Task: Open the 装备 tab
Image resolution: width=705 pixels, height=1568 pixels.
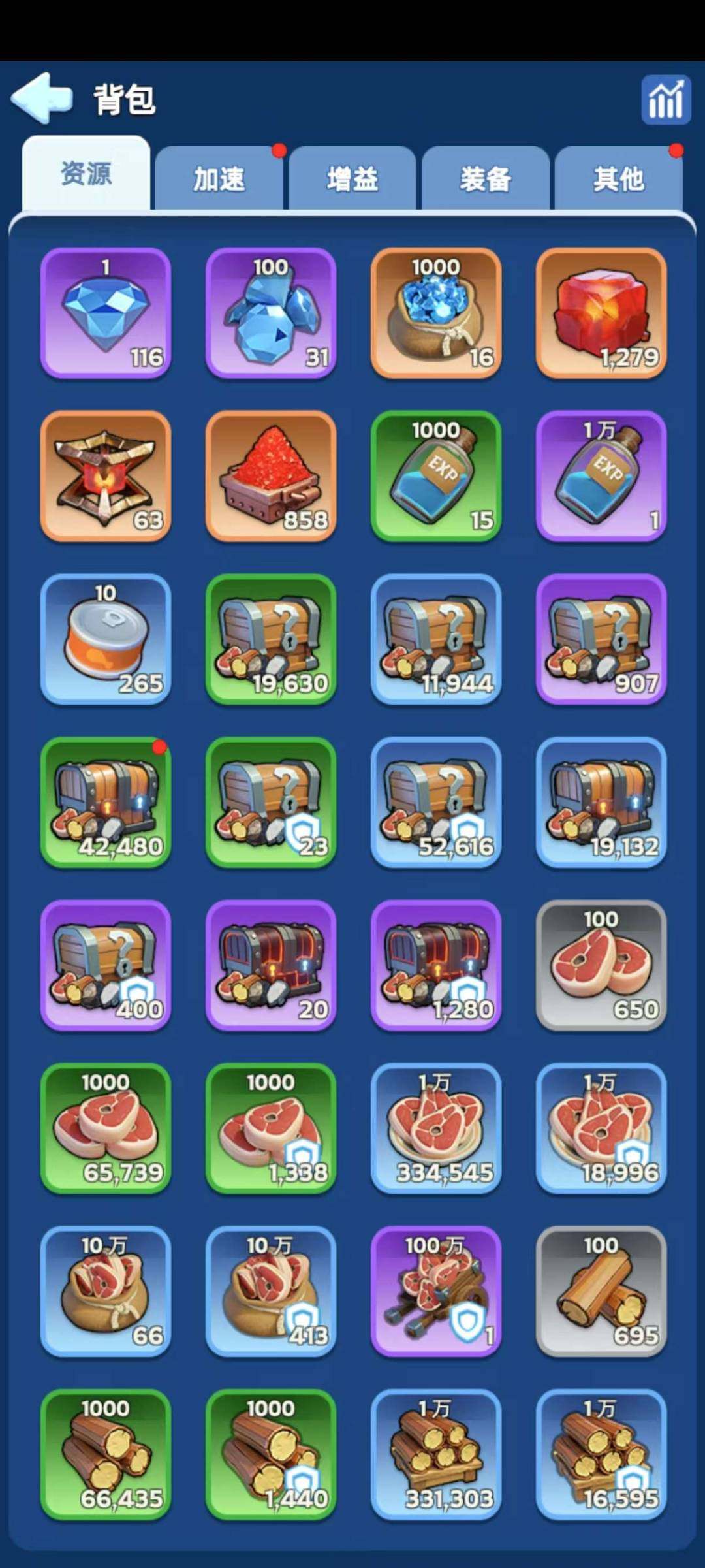Action: pyautogui.click(x=485, y=178)
